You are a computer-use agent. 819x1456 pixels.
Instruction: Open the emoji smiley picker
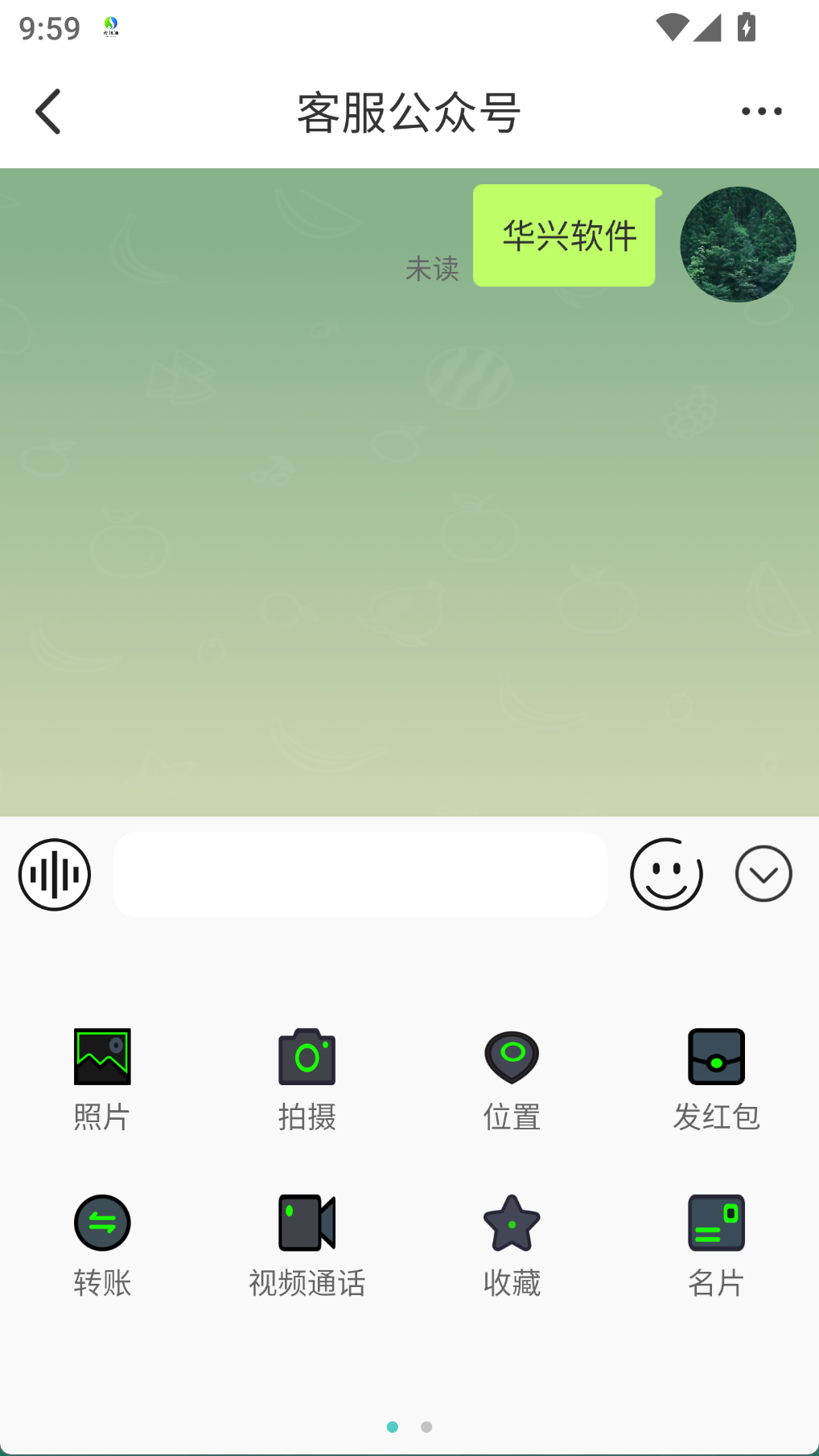[666, 874]
